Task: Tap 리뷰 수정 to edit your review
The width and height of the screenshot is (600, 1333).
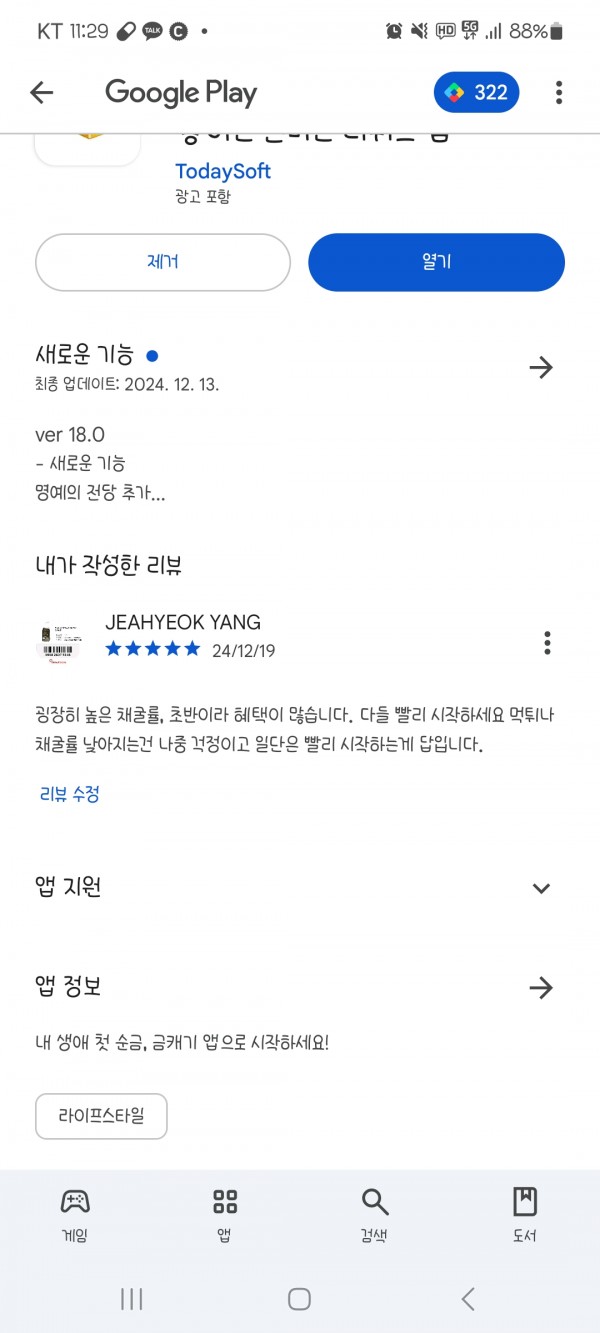Action: pos(69,794)
